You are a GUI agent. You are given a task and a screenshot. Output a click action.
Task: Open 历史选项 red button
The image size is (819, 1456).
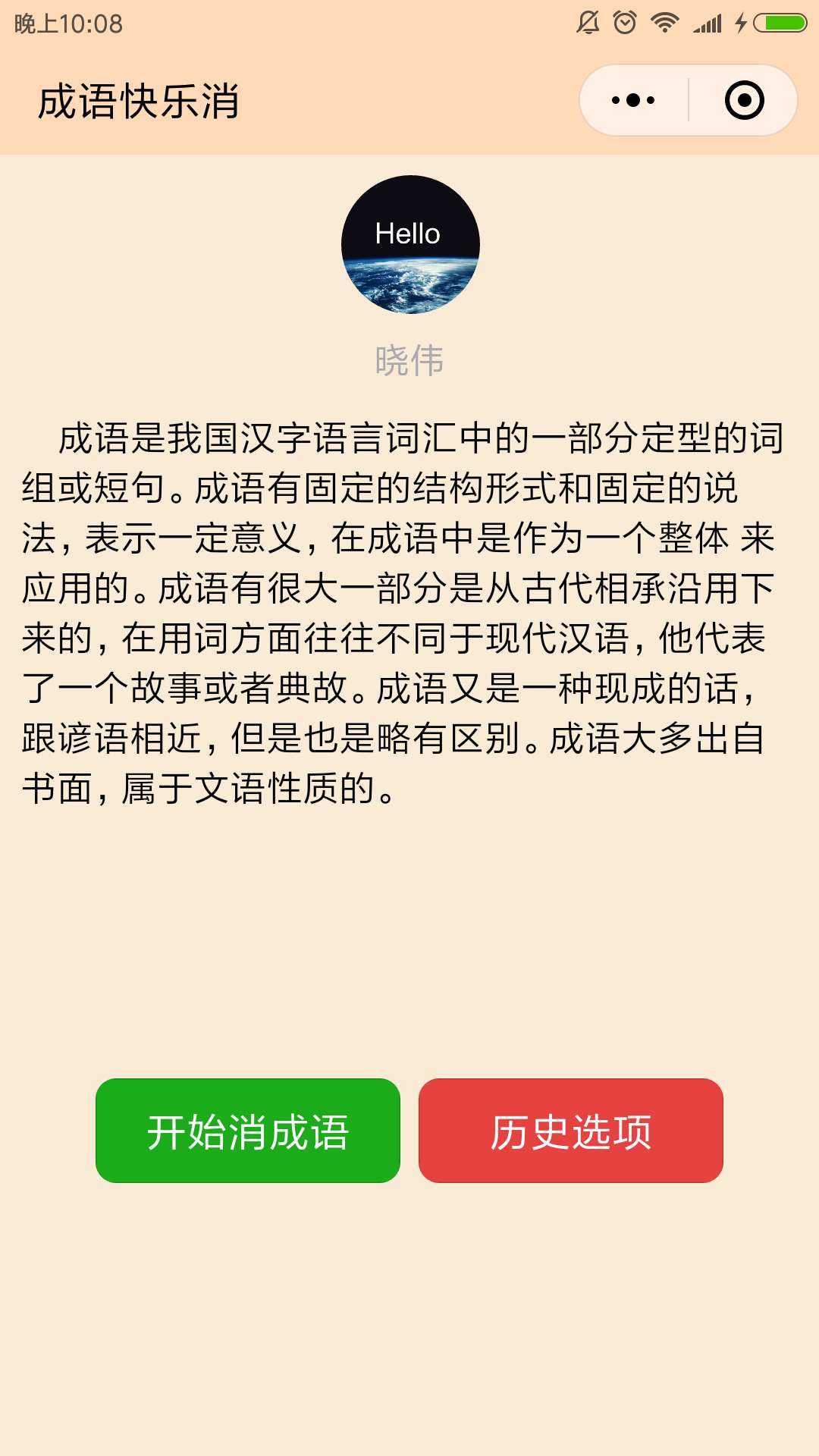click(571, 1131)
